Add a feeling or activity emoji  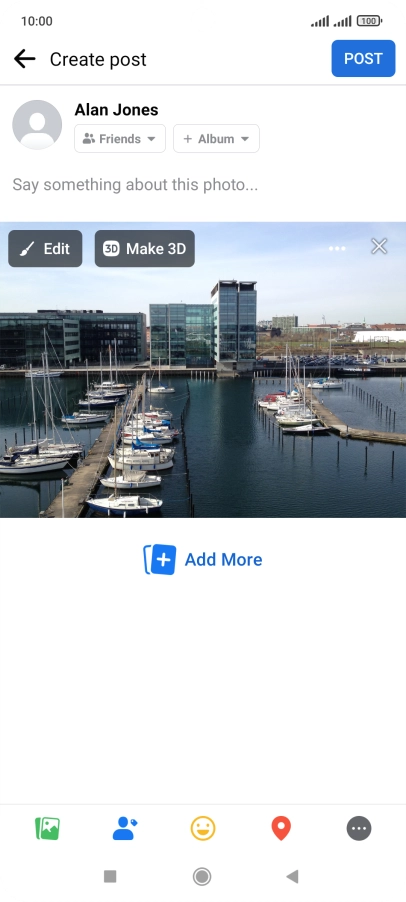click(x=203, y=829)
